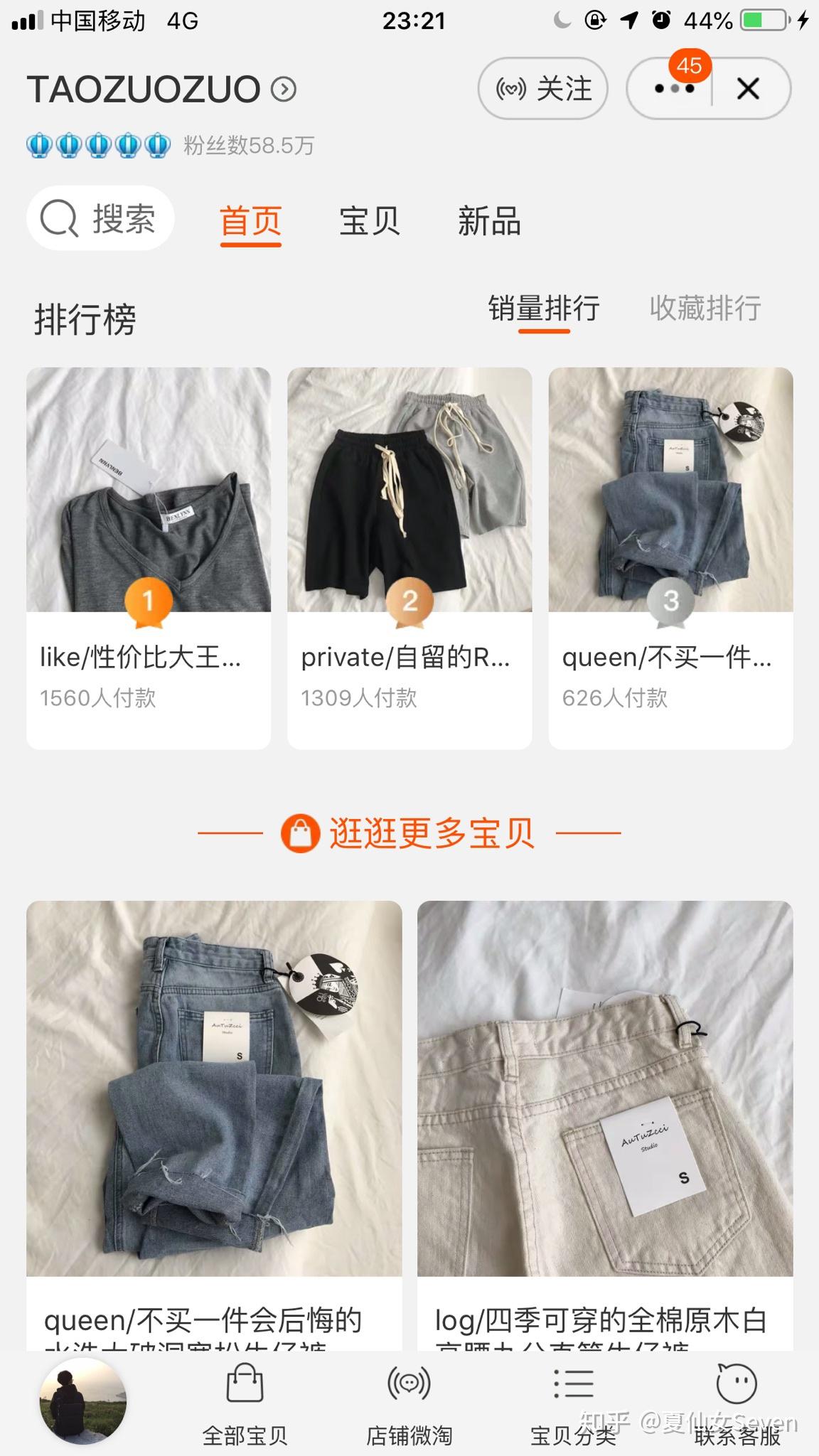Close the shop mini program
Screen dimensions: 819x1456
pyautogui.click(x=749, y=90)
